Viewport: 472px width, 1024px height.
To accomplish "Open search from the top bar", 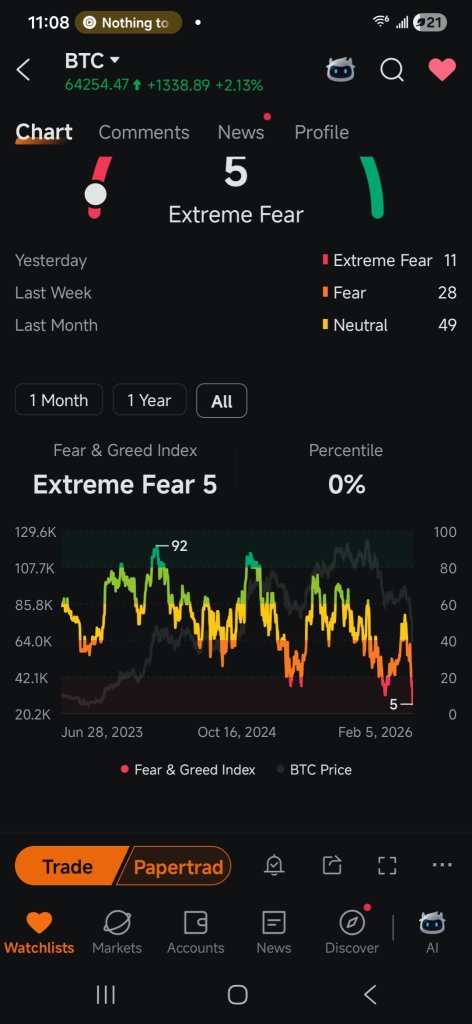I will pos(392,70).
